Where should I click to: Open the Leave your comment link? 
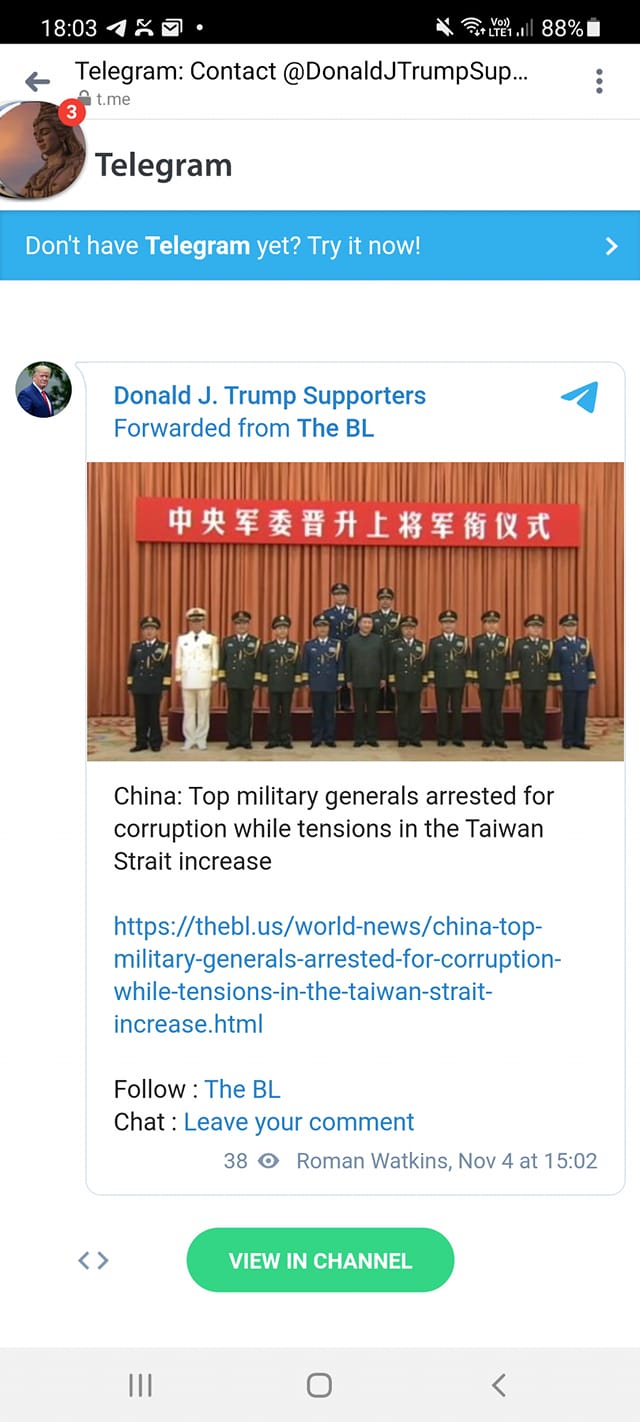point(298,1122)
